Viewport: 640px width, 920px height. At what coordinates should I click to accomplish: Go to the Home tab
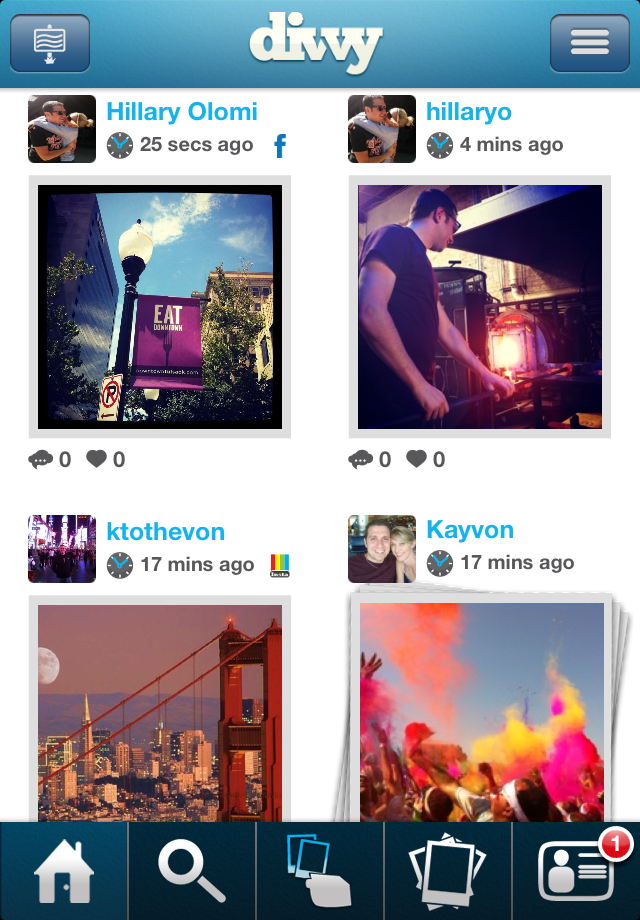click(x=64, y=871)
